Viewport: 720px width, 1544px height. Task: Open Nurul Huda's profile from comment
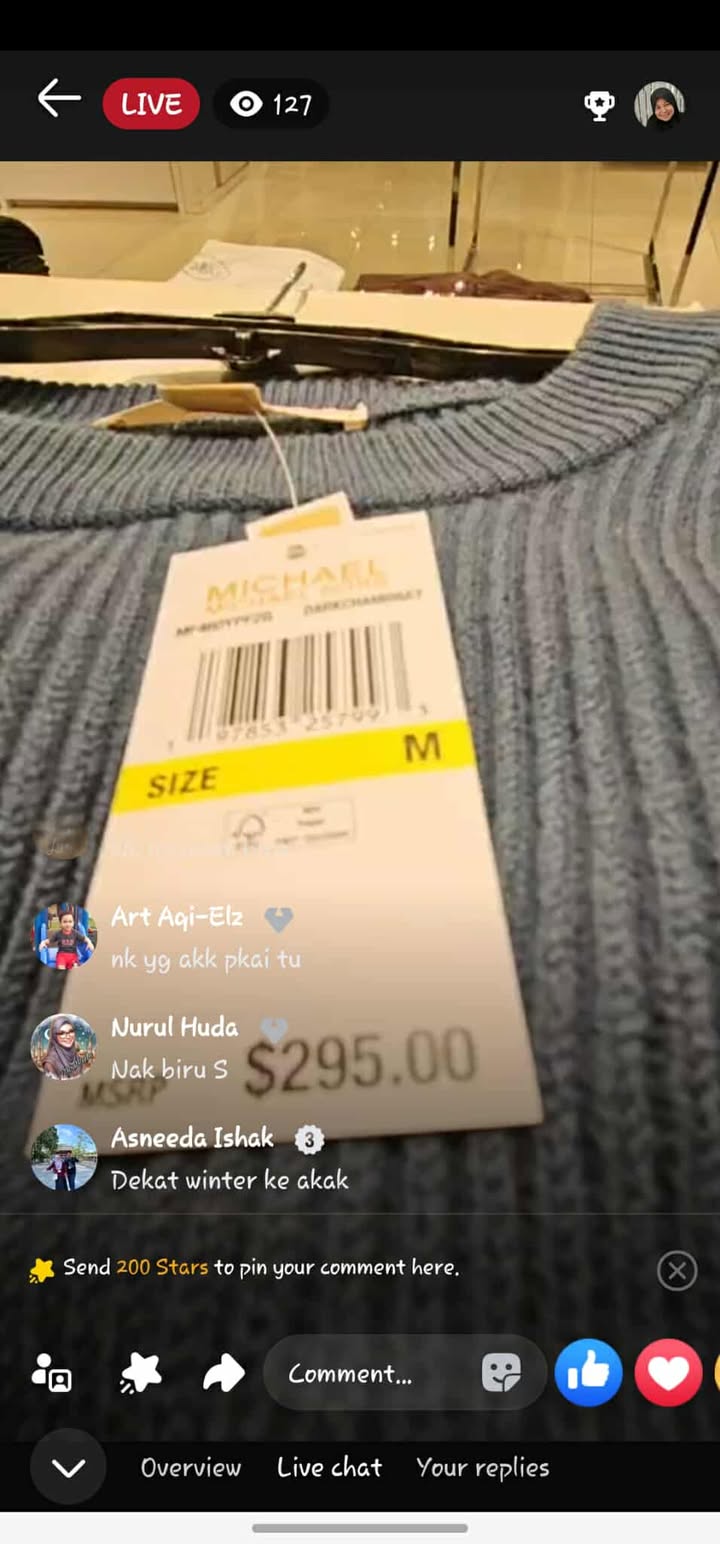click(x=64, y=1047)
